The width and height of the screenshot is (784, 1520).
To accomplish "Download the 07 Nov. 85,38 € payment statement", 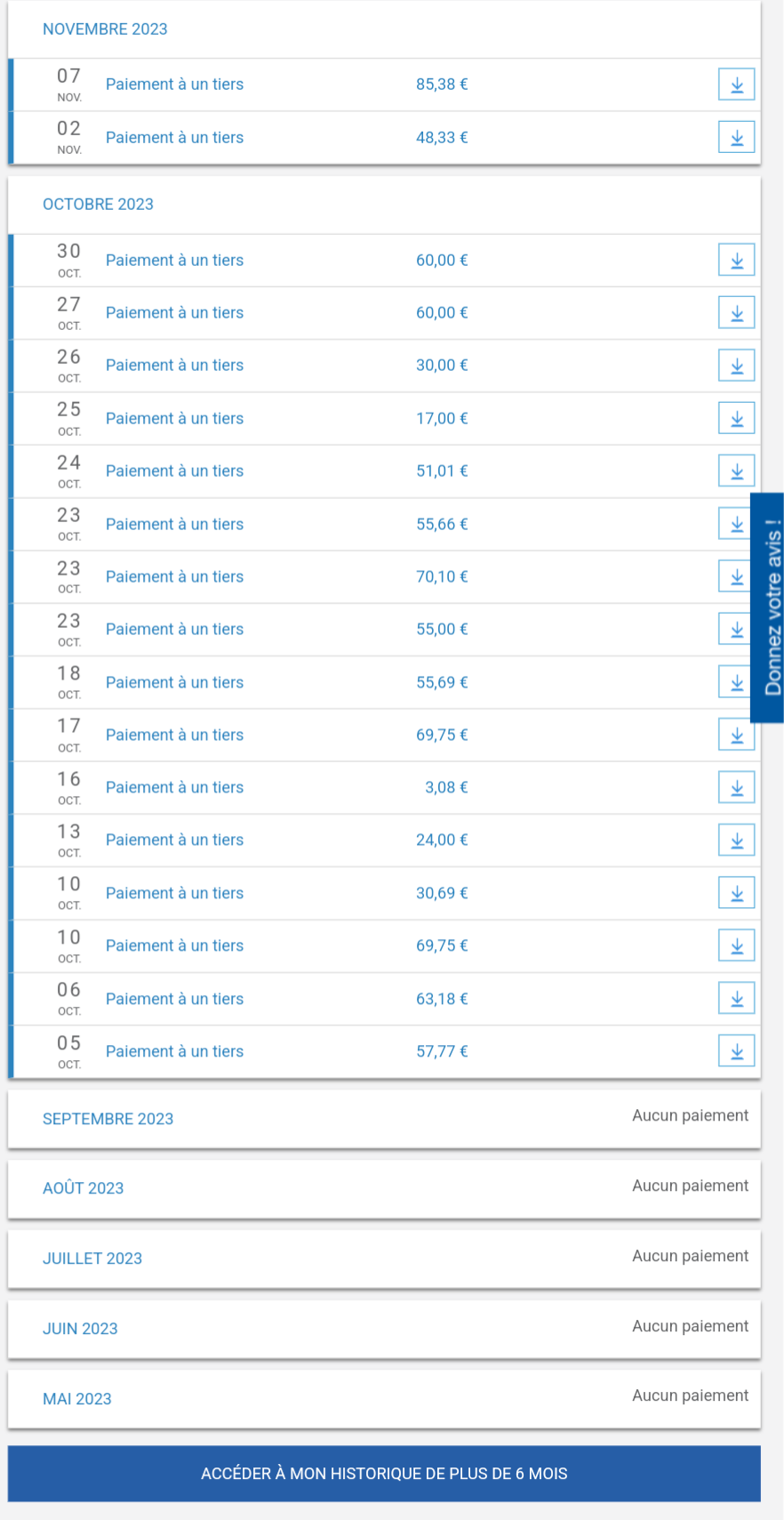I will (x=736, y=84).
